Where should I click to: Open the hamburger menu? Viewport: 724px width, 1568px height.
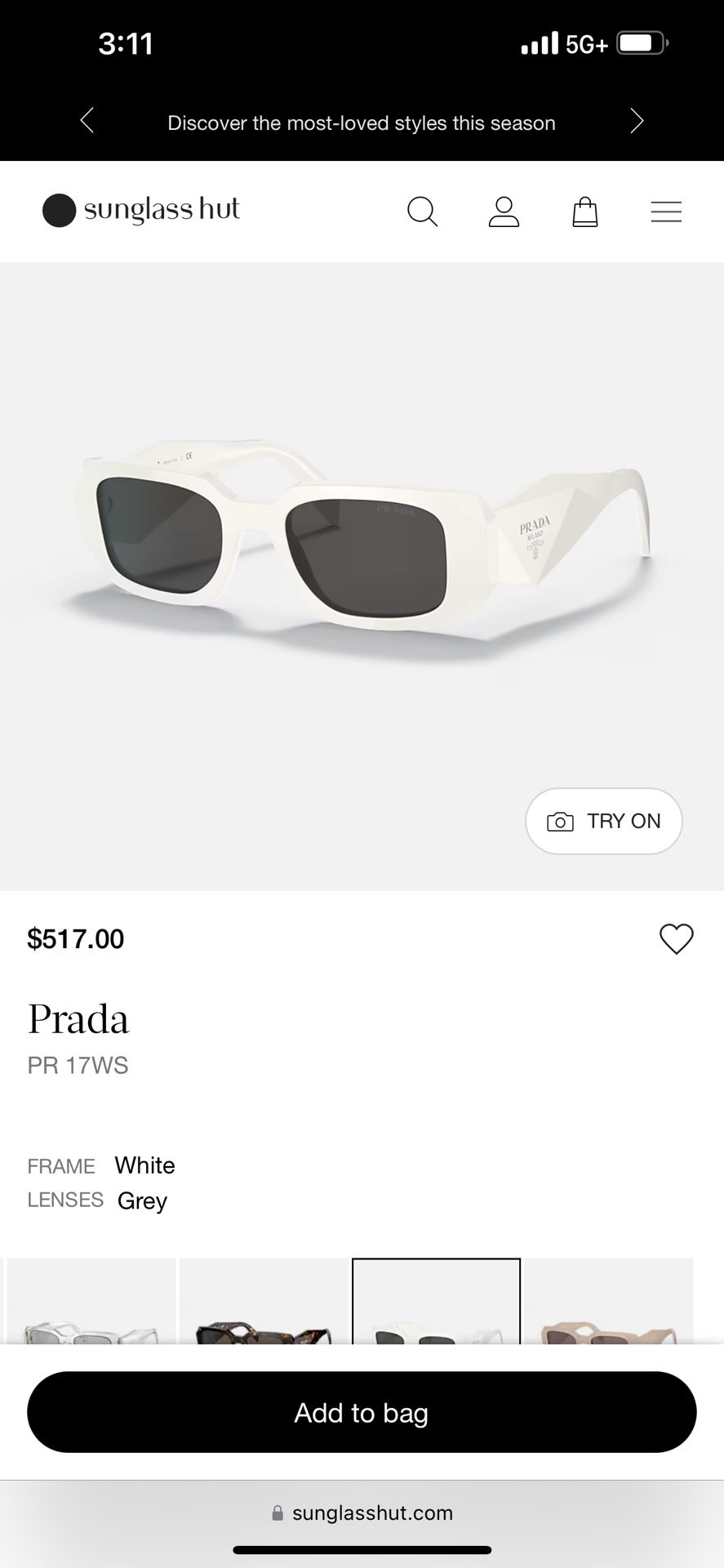(x=666, y=212)
